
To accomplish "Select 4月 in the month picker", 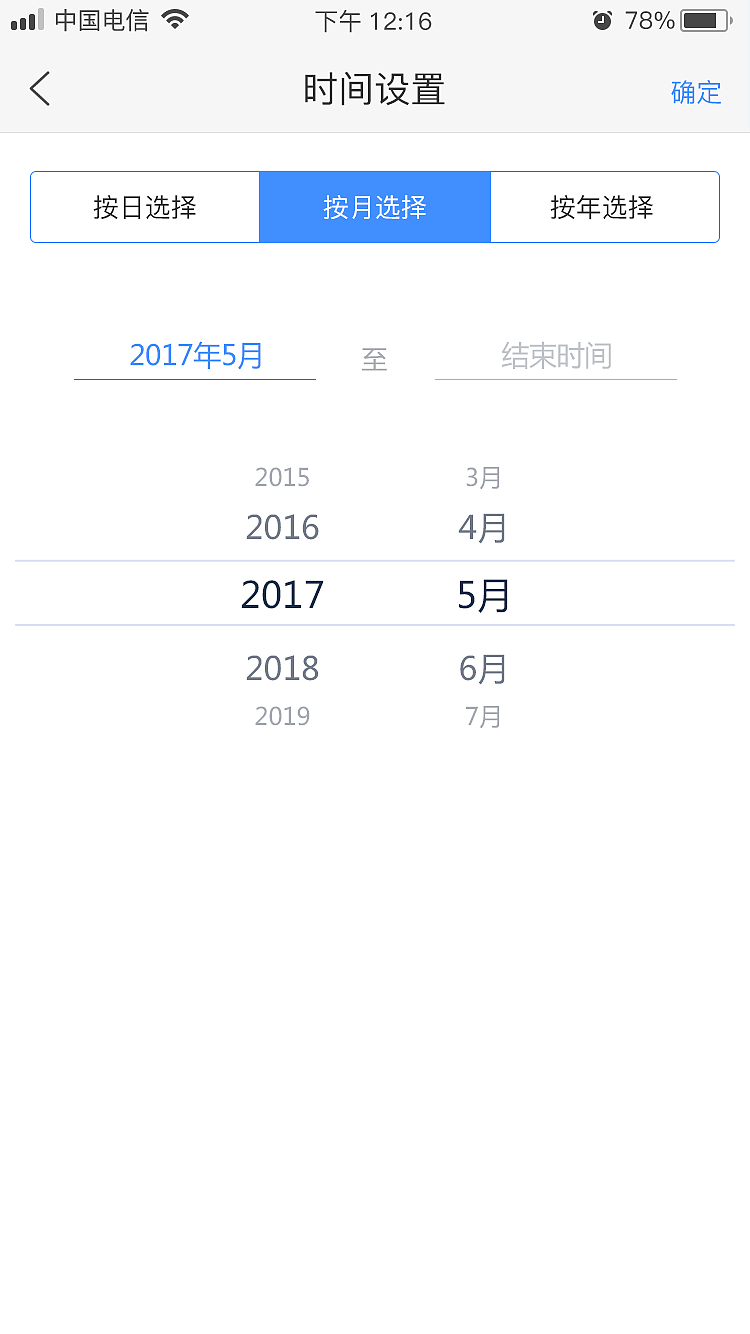I will pos(483,529).
